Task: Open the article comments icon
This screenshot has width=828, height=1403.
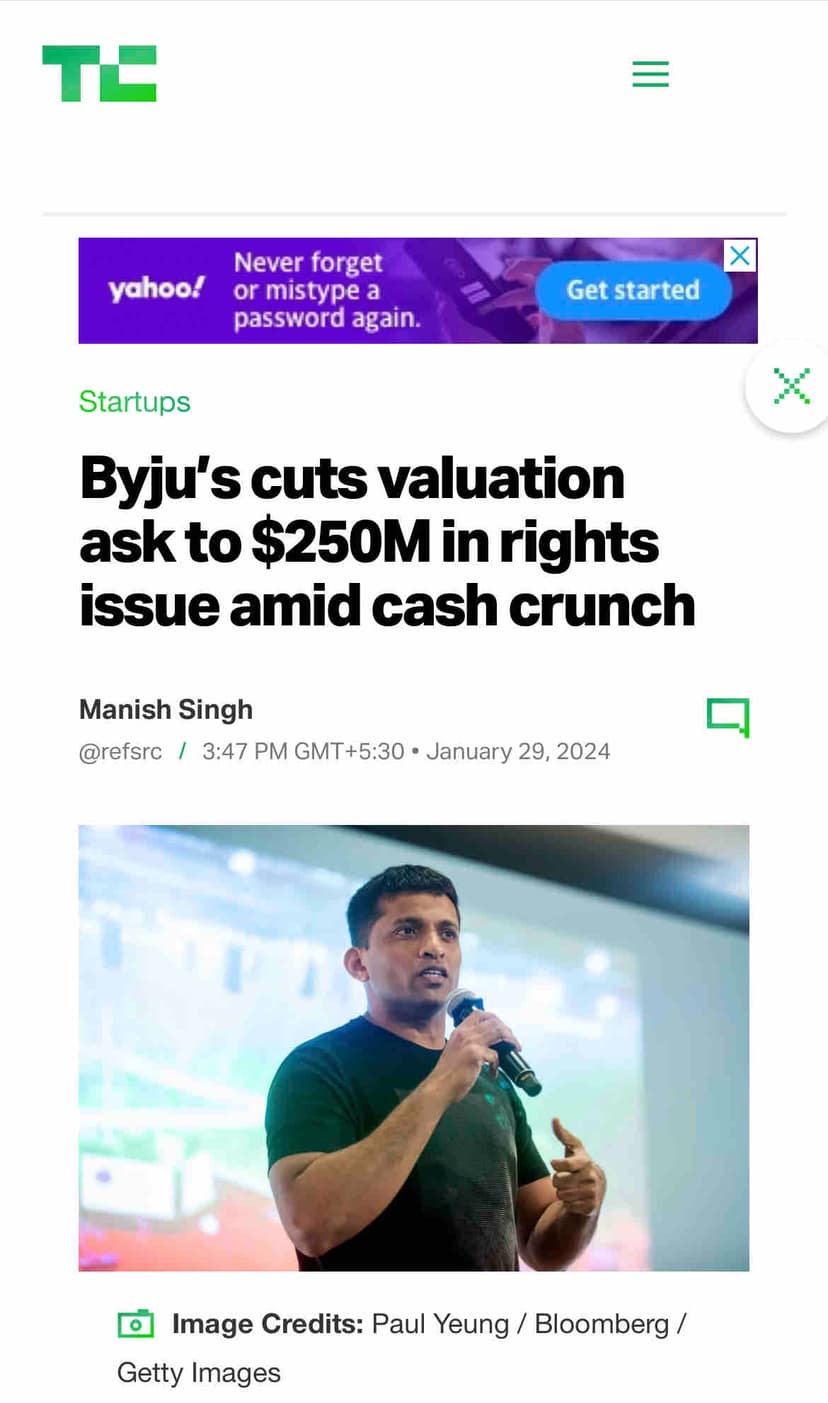Action: pyautogui.click(x=728, y=717)
